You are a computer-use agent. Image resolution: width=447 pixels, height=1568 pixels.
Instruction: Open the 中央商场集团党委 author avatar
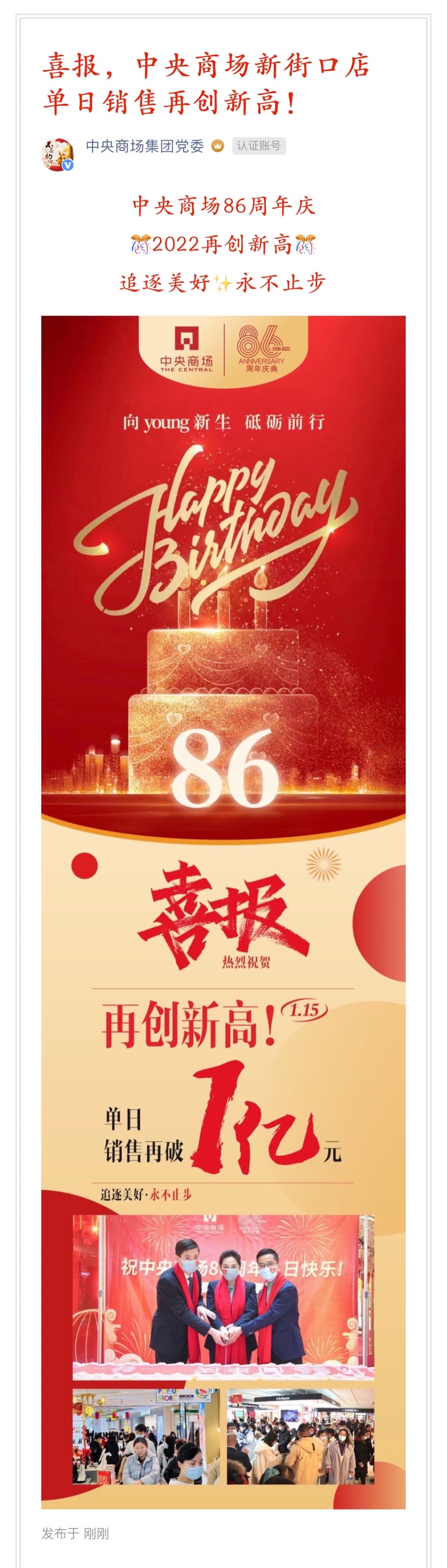click(57, 153)
